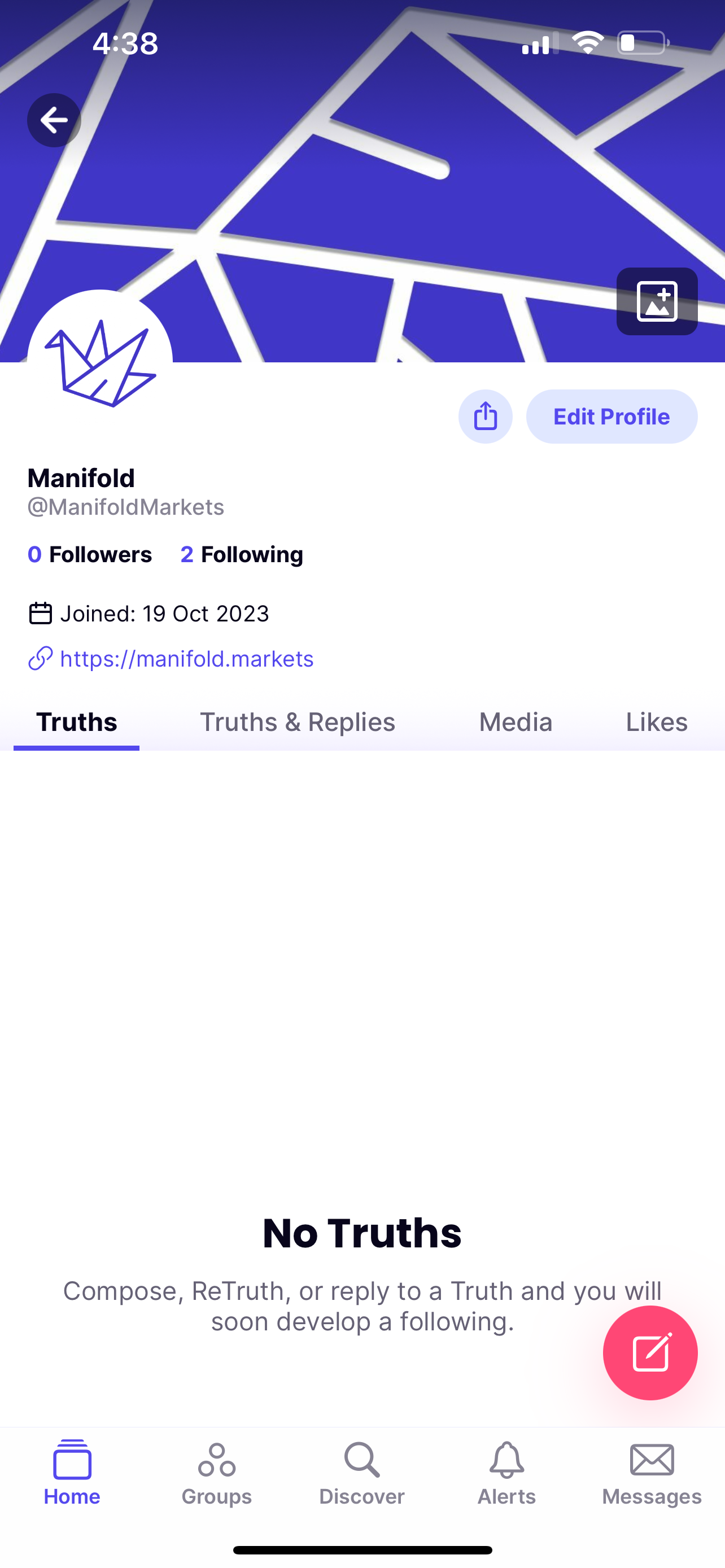Viewport: 725px width, 1568px height.
Task: Switch to the Likes tab
Action: point(657,722)
